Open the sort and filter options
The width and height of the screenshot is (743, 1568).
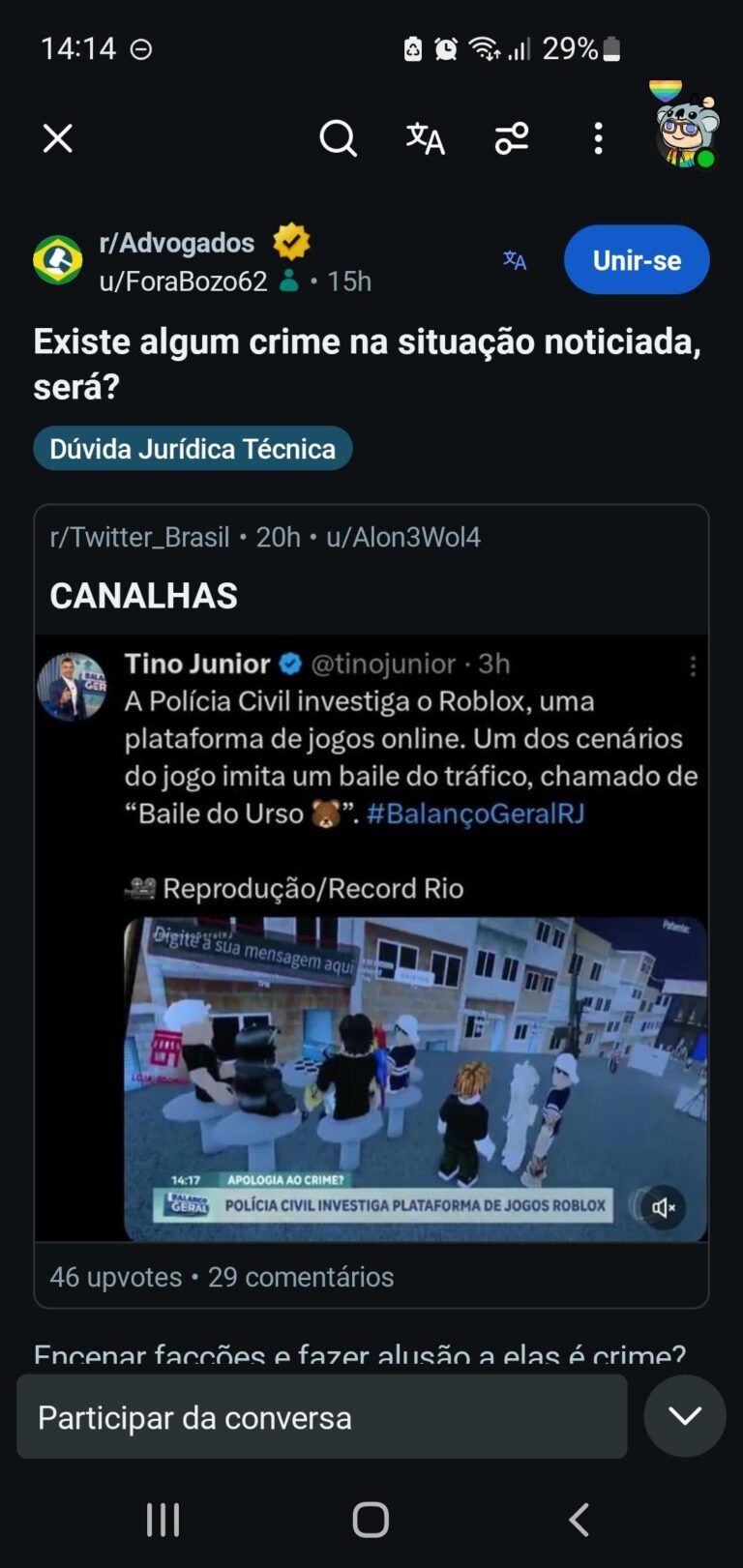coord(512,138)
